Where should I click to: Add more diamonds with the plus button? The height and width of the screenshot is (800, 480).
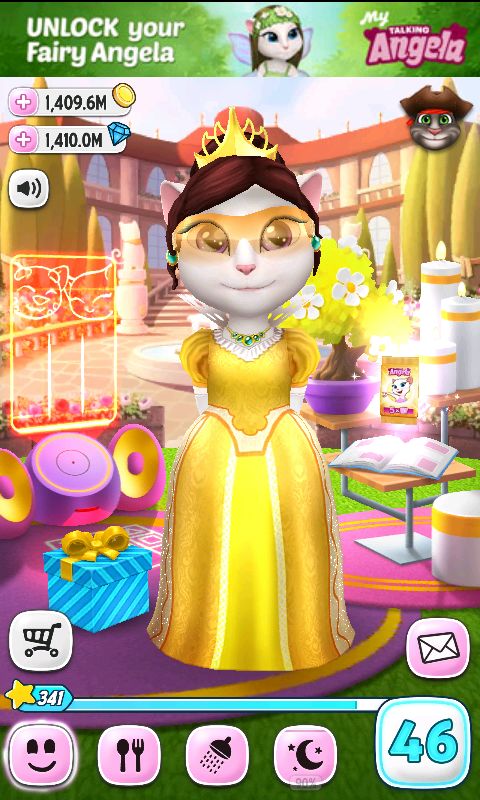tap(24, 139)
